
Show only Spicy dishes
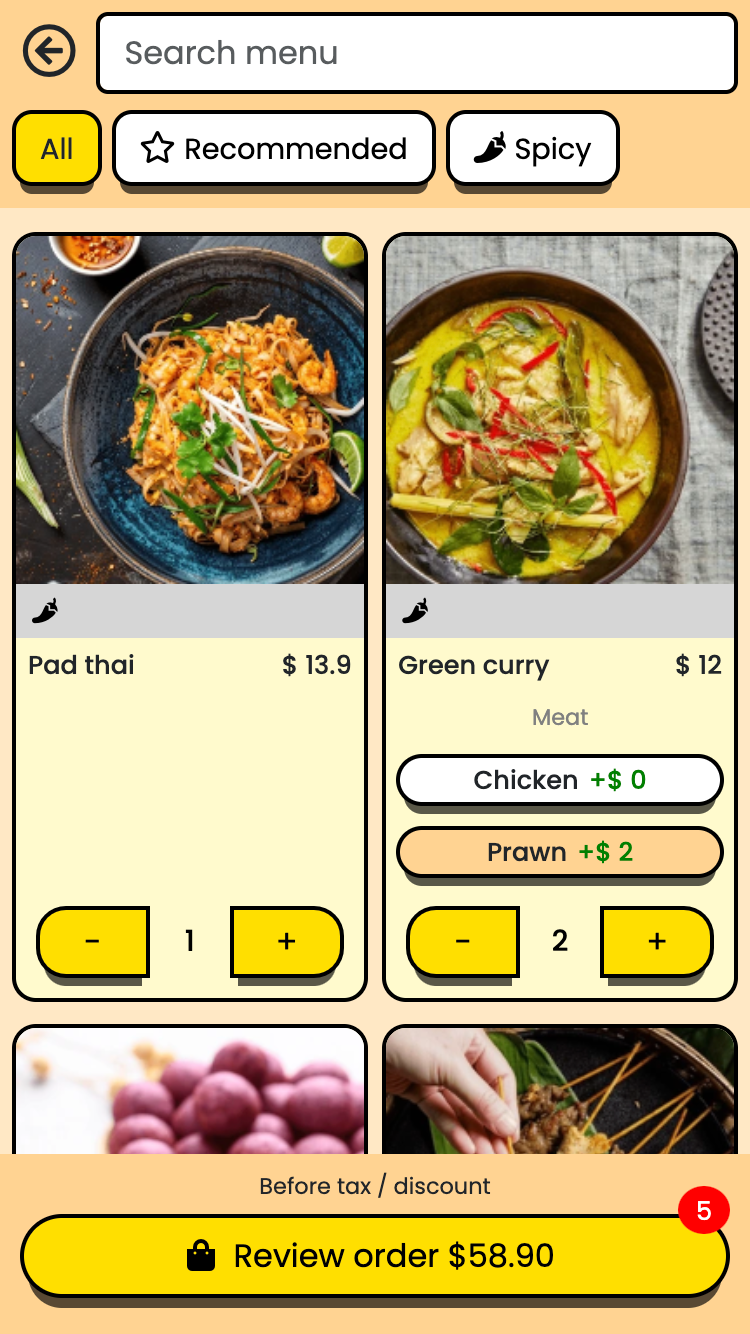532,149
